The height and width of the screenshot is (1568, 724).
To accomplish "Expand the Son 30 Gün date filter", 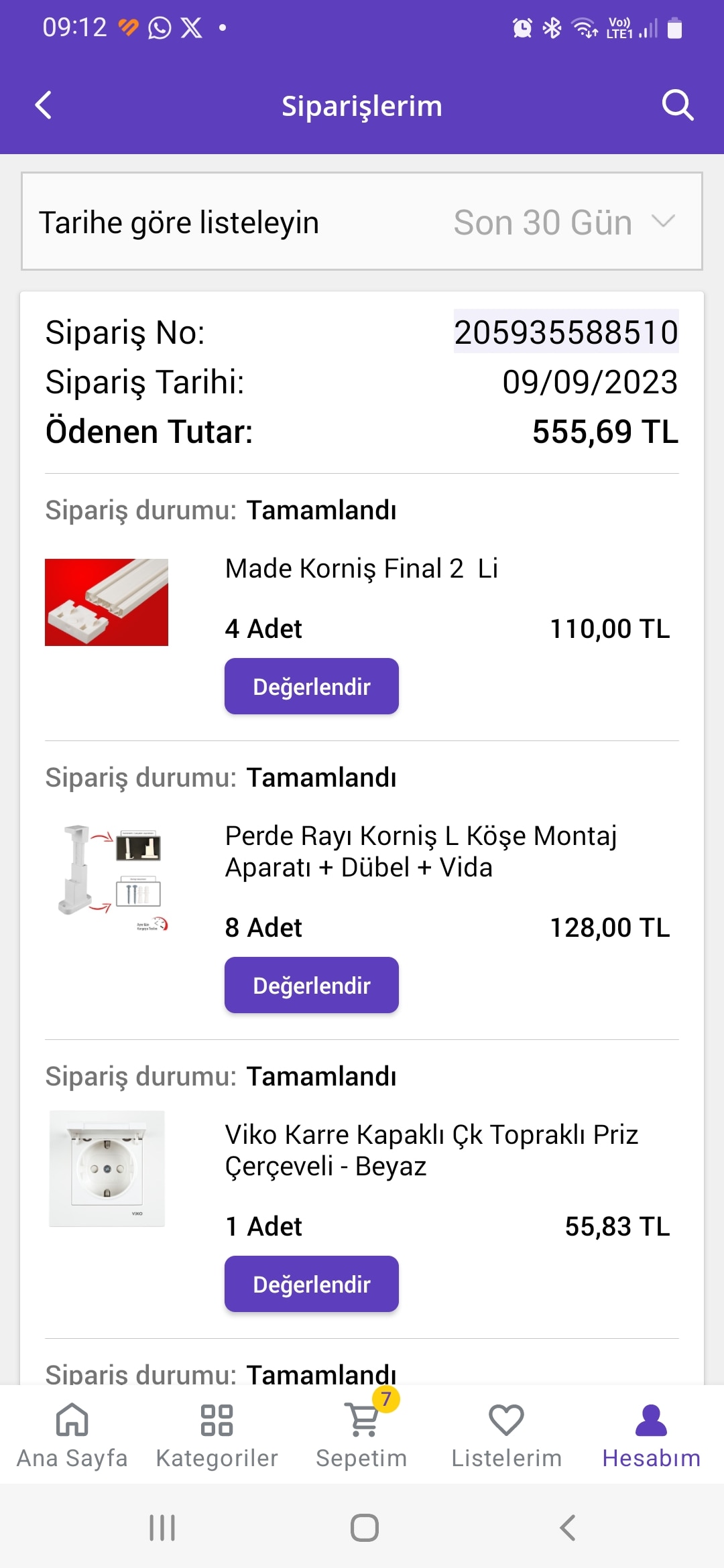I will pyautogui.click(x=564, y=222).
